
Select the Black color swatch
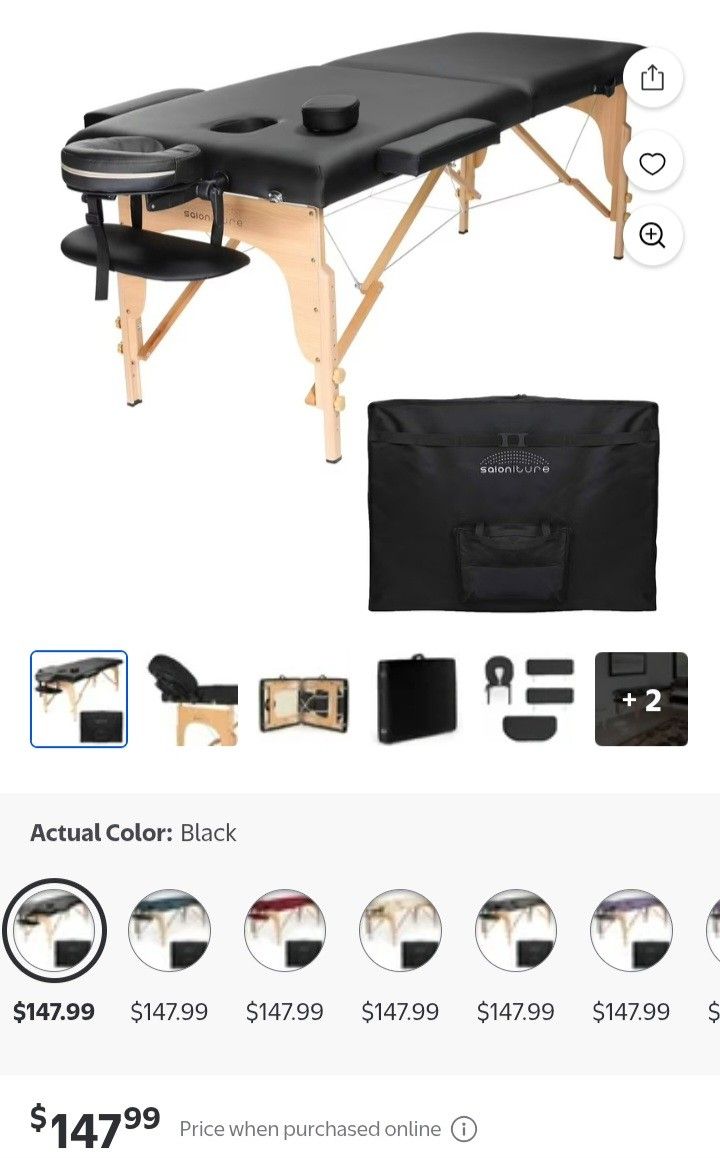click(x=53, y=930)
